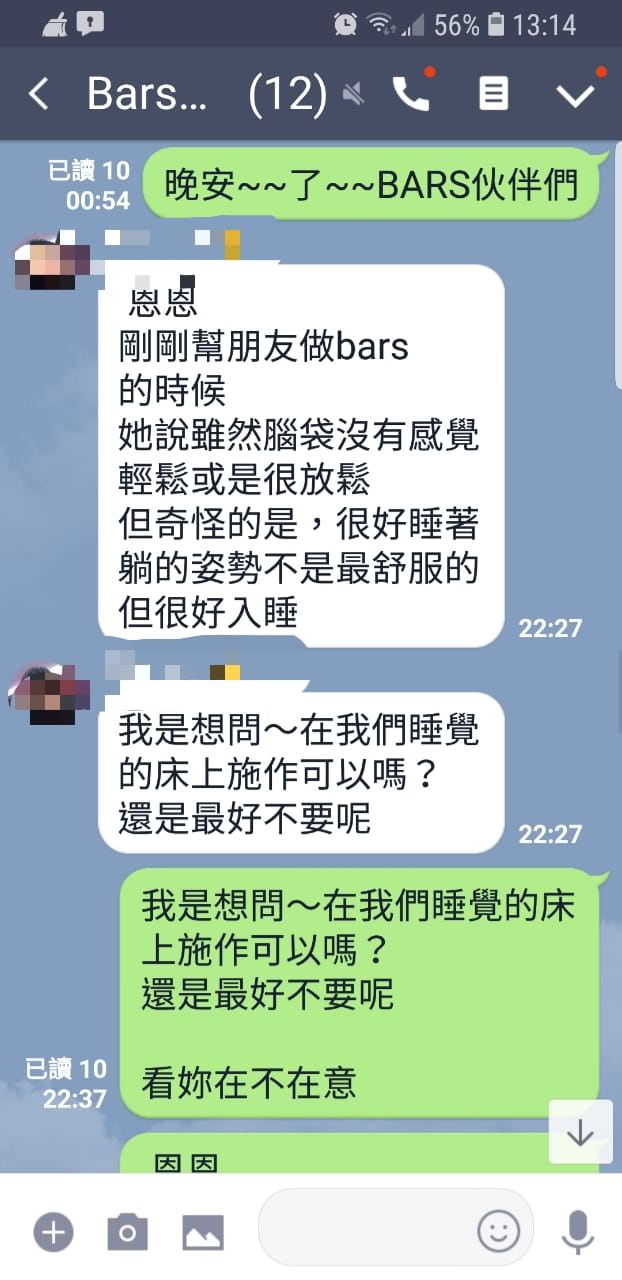622x1280 pixels.
Task: Record a voice message with the microphone
Action: point(578,1231)
